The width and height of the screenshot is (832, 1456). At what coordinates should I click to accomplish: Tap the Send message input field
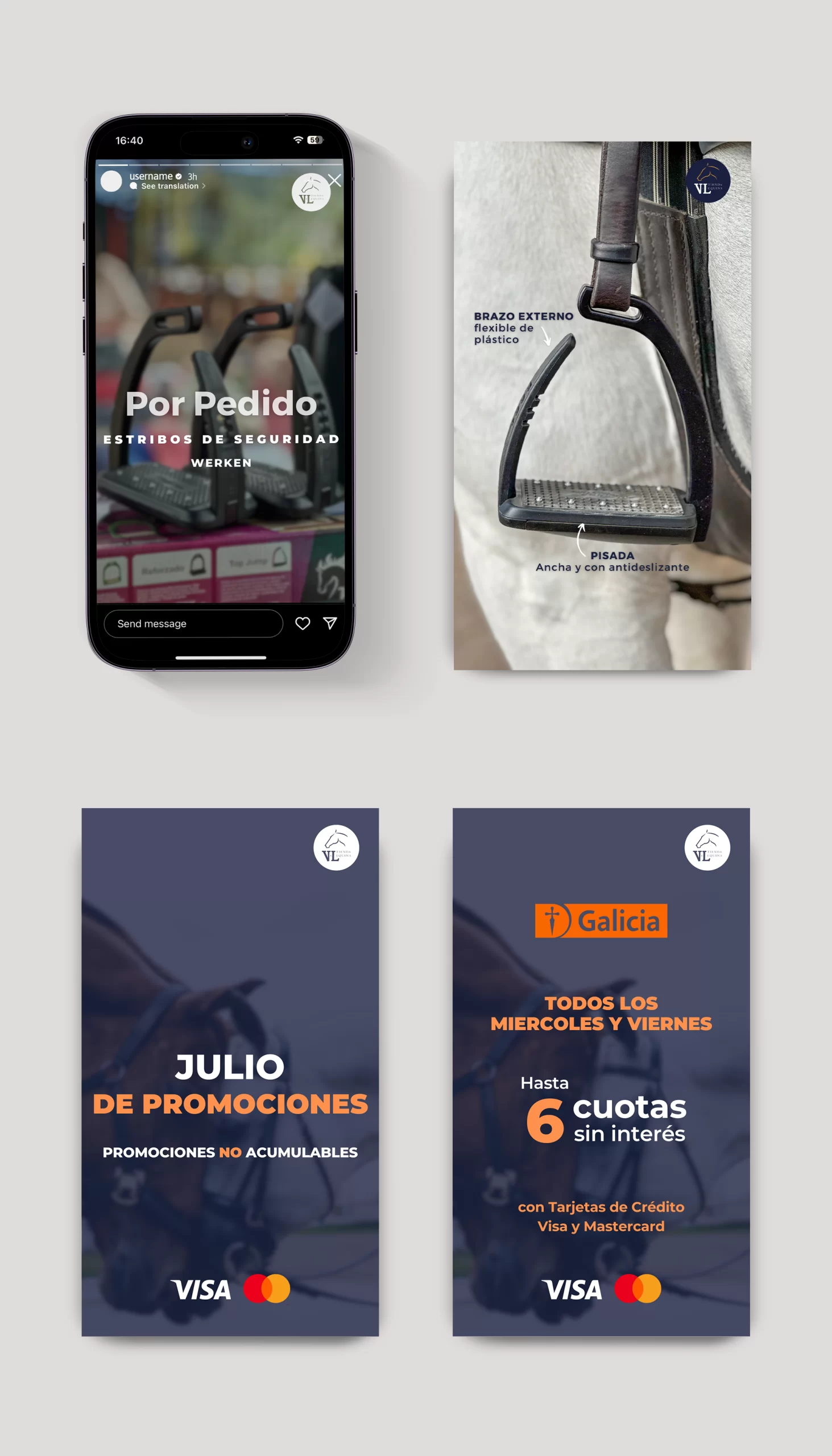[193, 624]
